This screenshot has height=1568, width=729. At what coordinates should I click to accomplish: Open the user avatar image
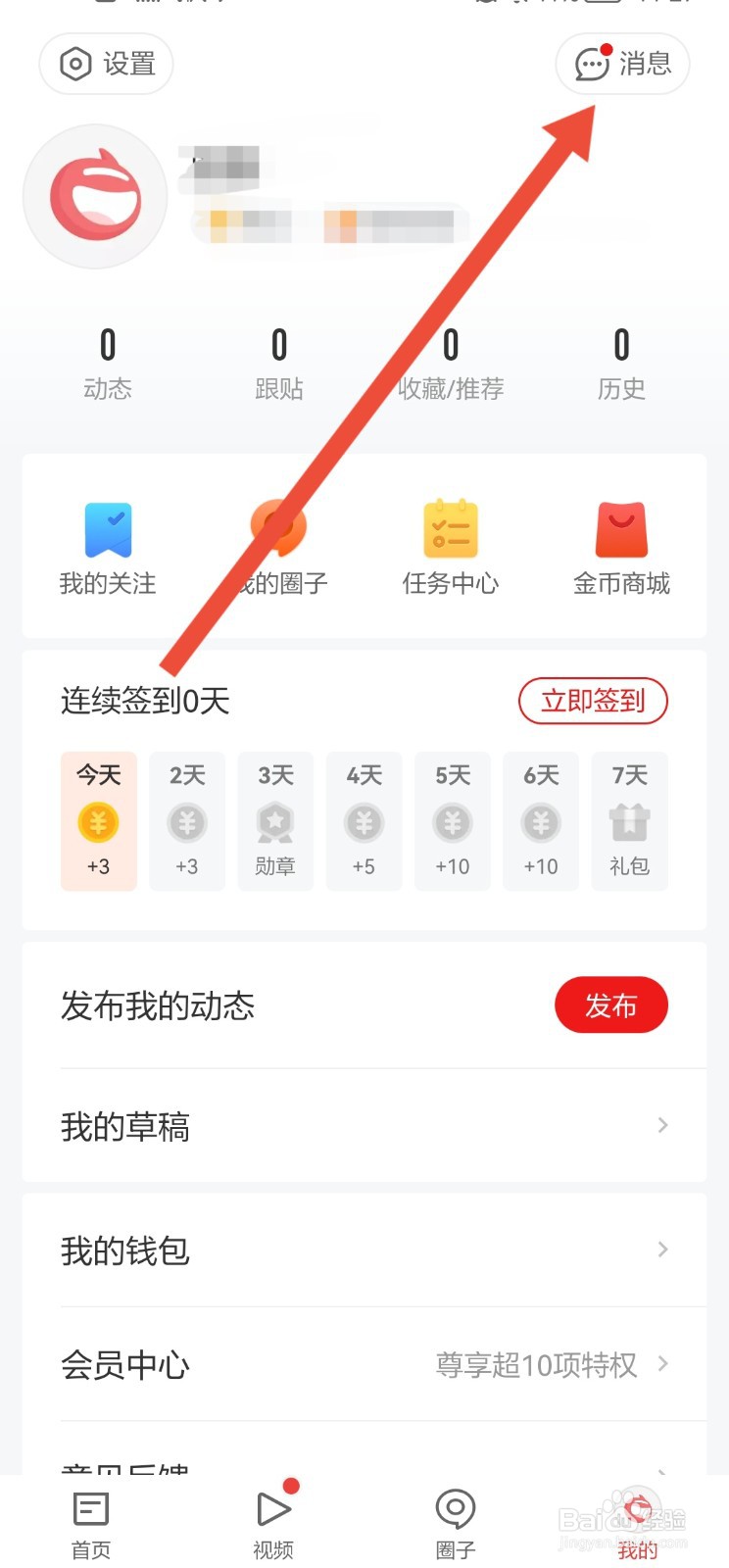coord(95,196)
